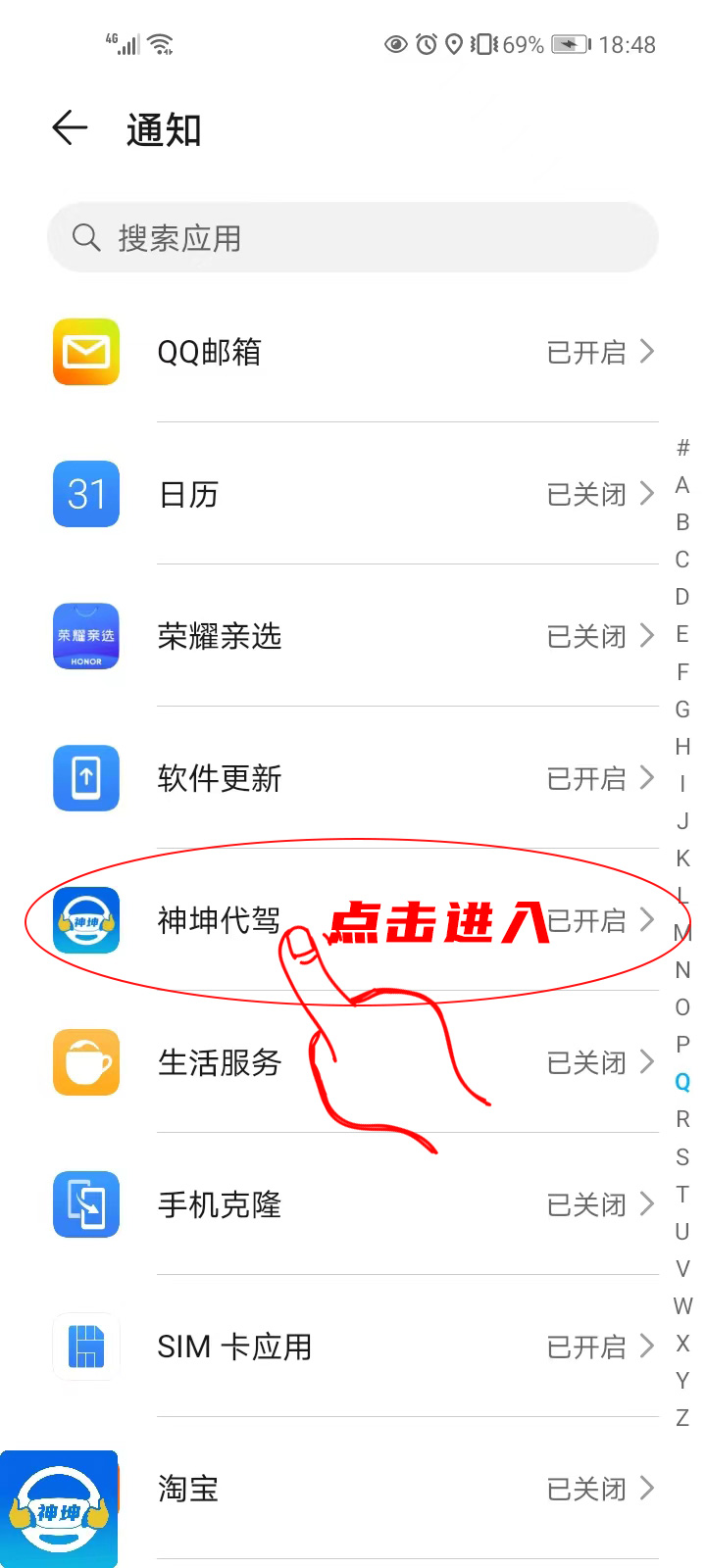Jump to letter Z in the index
706x1568 pixels.
(682, 1418)
